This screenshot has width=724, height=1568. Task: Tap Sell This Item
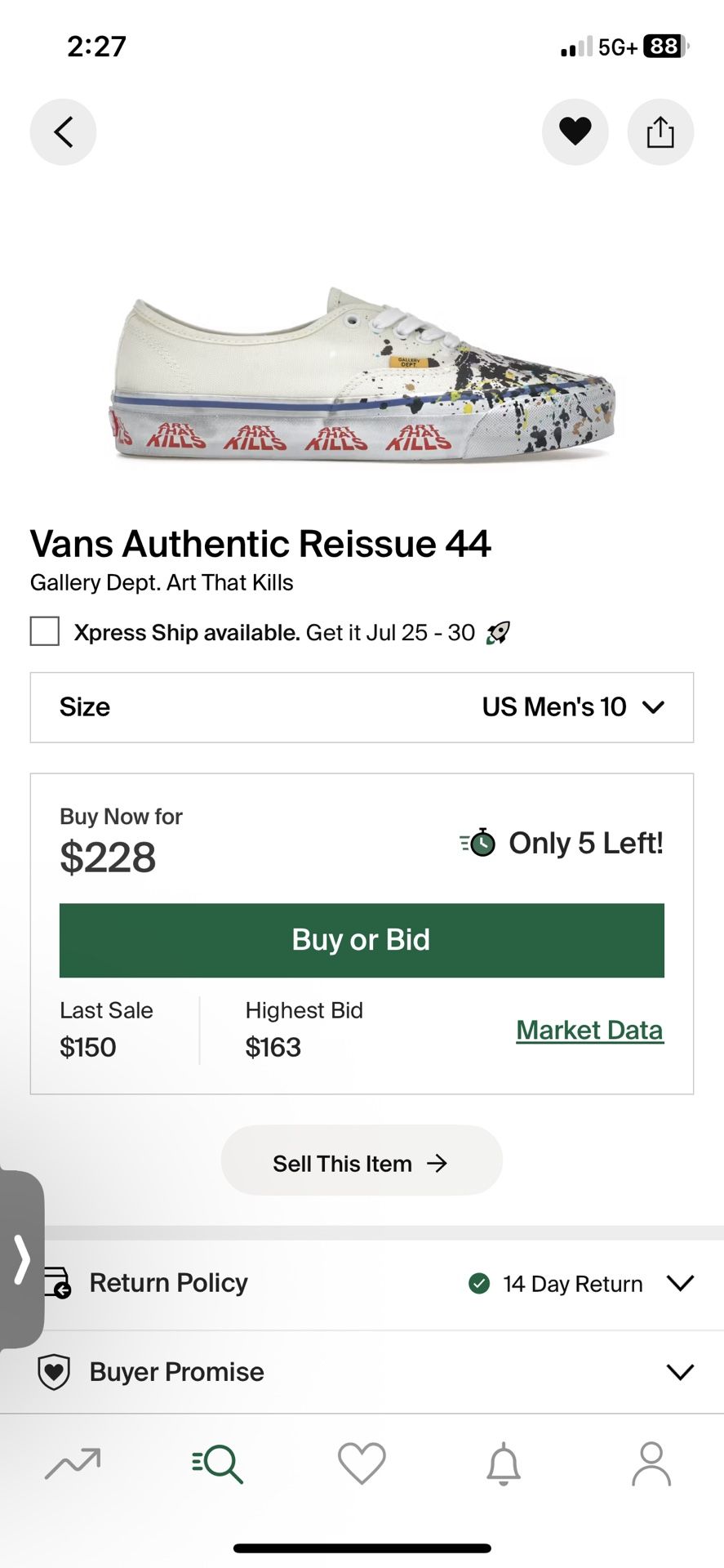coord(362,1162)
